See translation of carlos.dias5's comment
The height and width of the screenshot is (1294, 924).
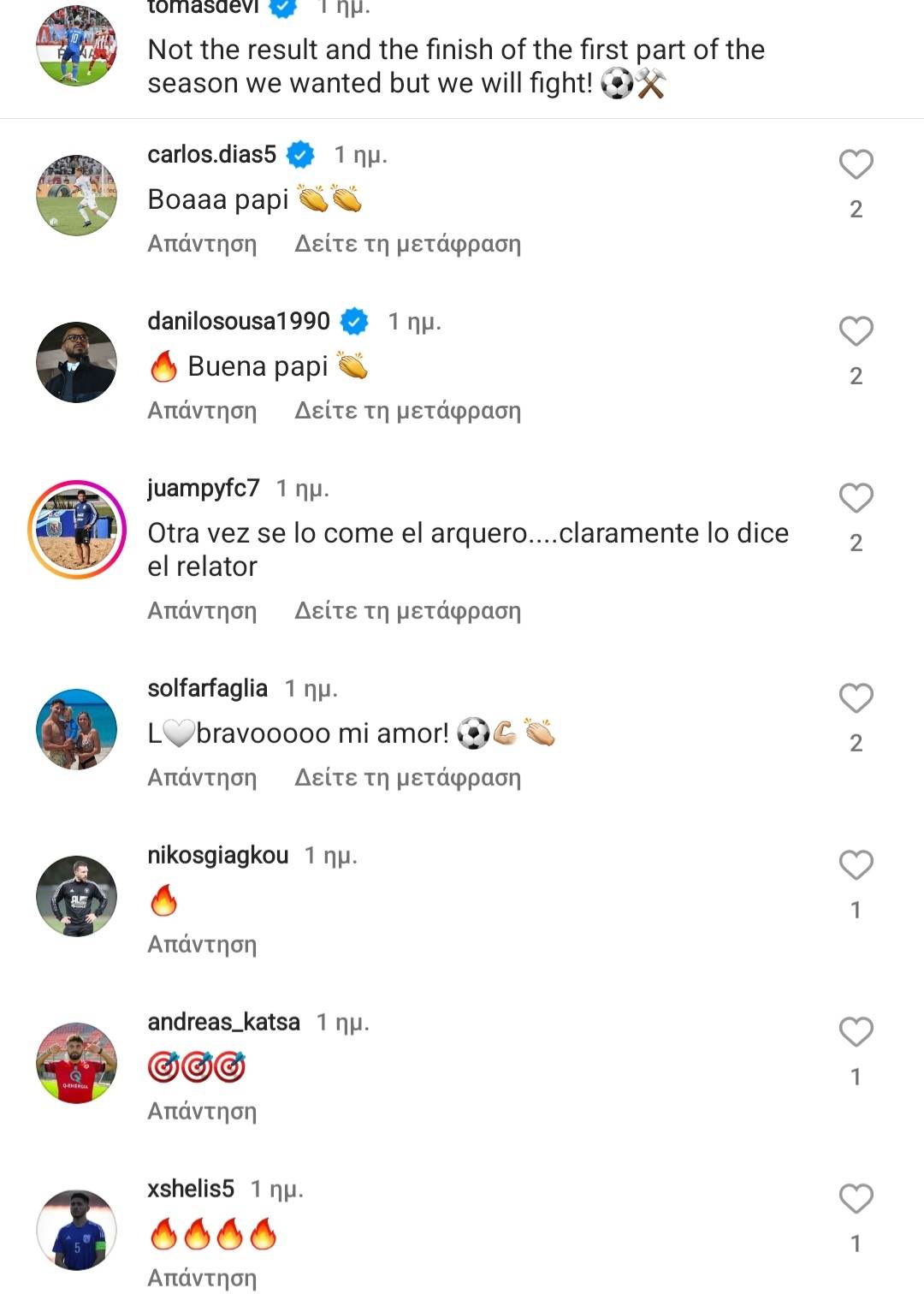click(x=407, y=244)
